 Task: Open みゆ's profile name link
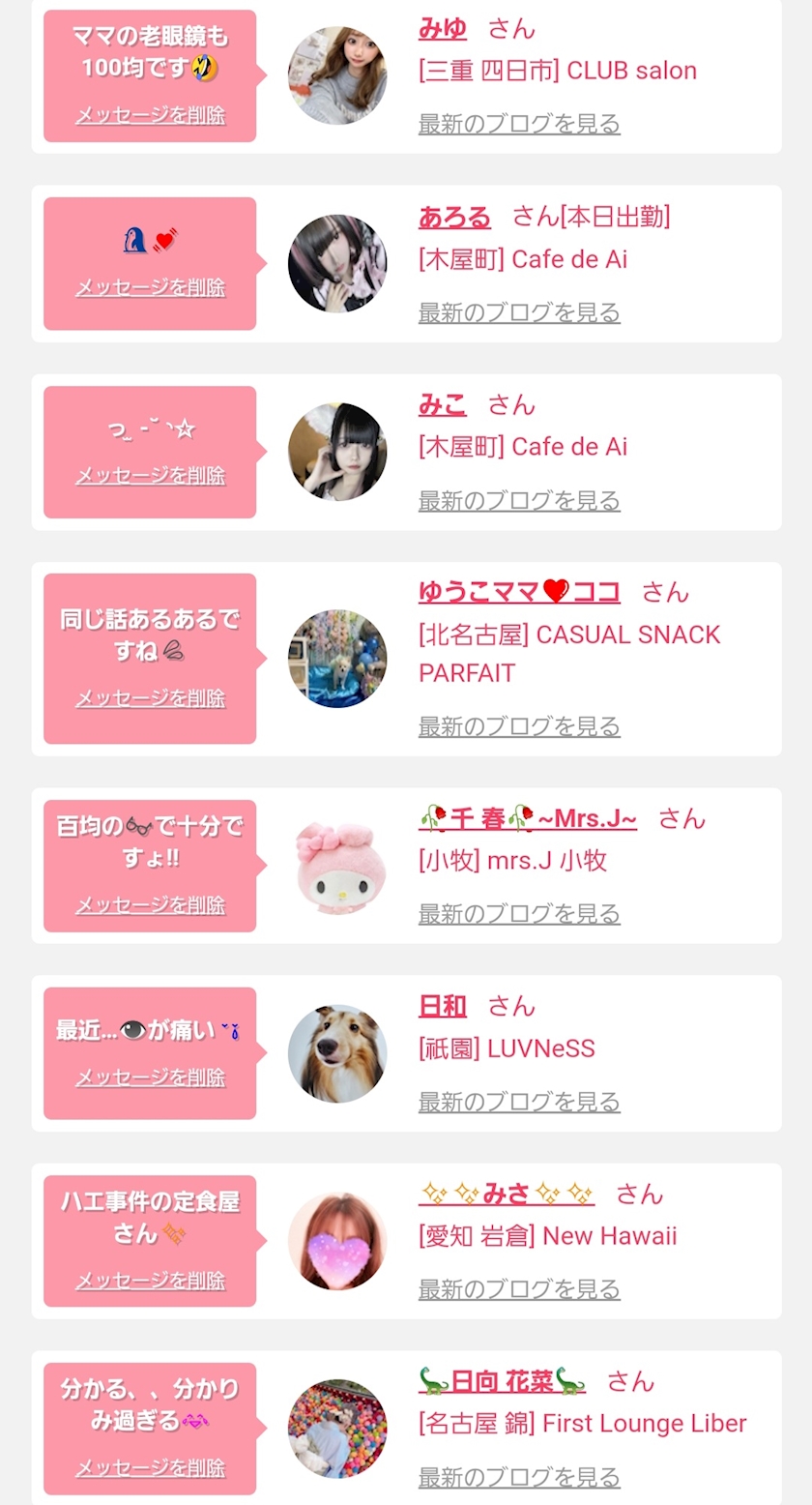click(442, 29)
